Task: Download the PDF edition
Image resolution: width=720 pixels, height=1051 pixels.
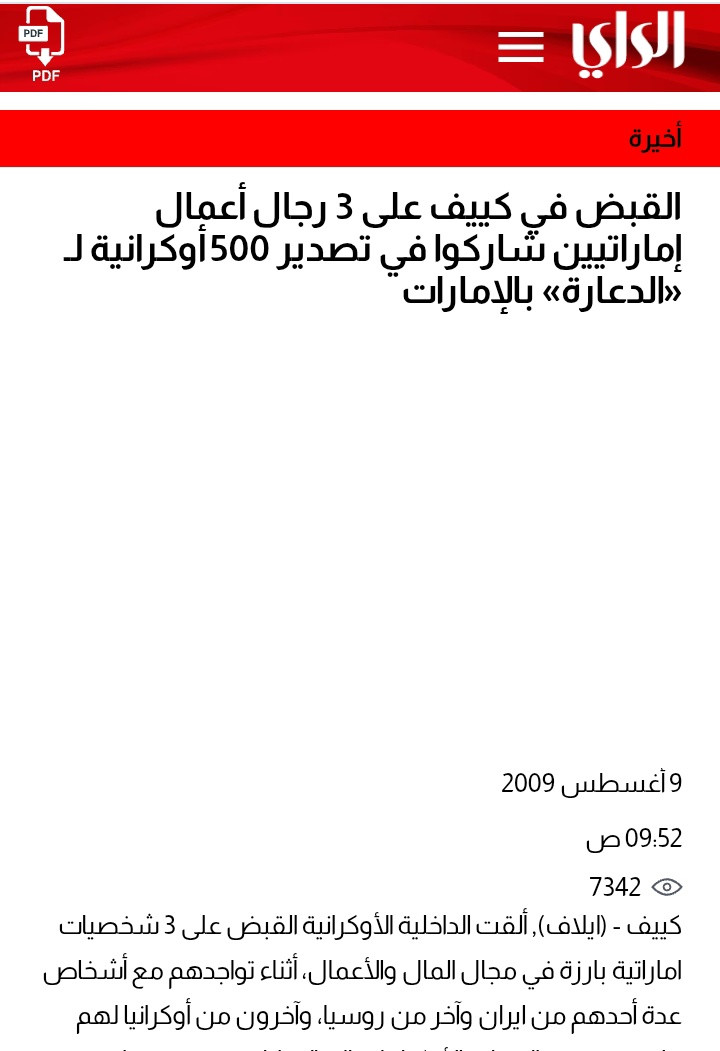Action: tap(42, 45)
